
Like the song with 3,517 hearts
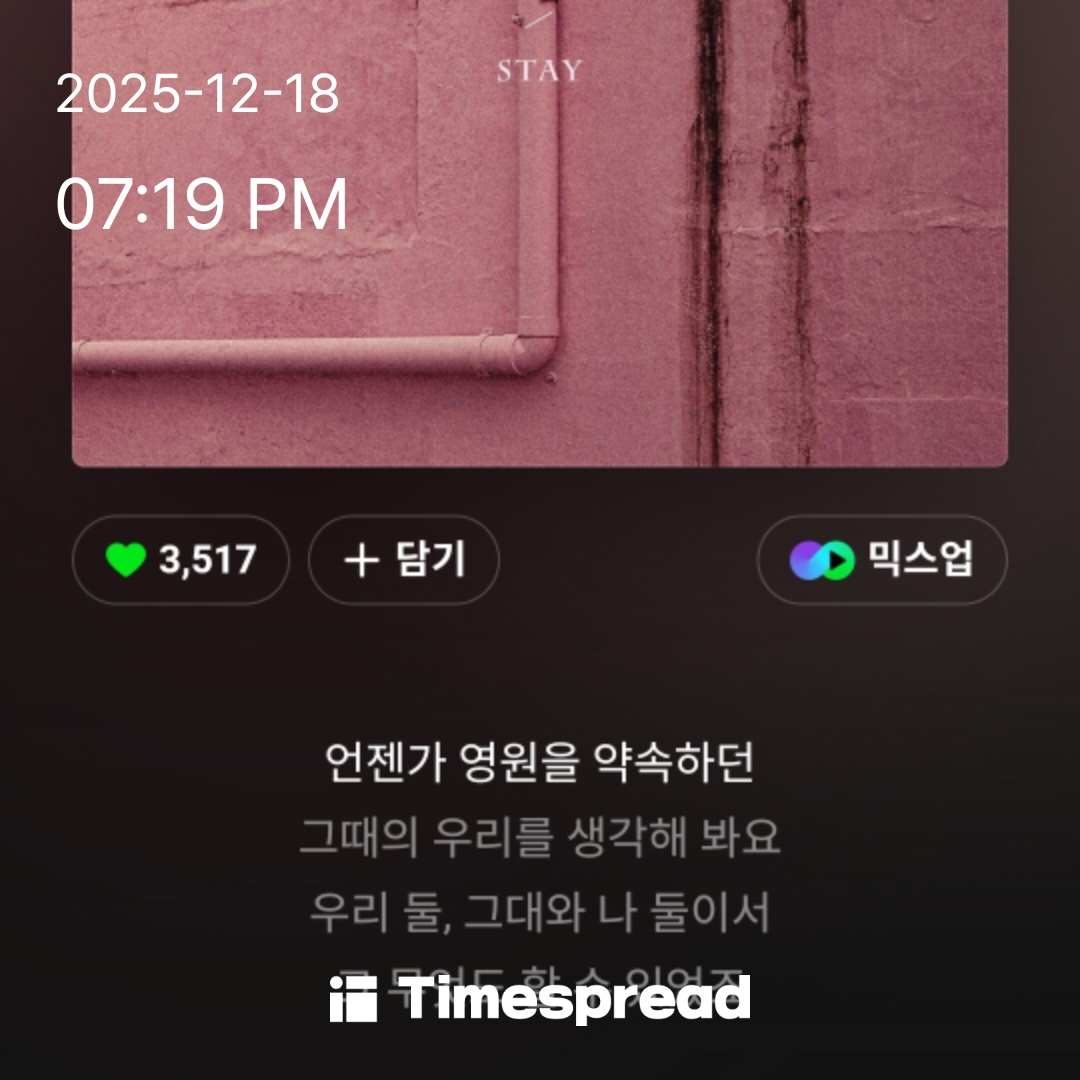(181, 560)
